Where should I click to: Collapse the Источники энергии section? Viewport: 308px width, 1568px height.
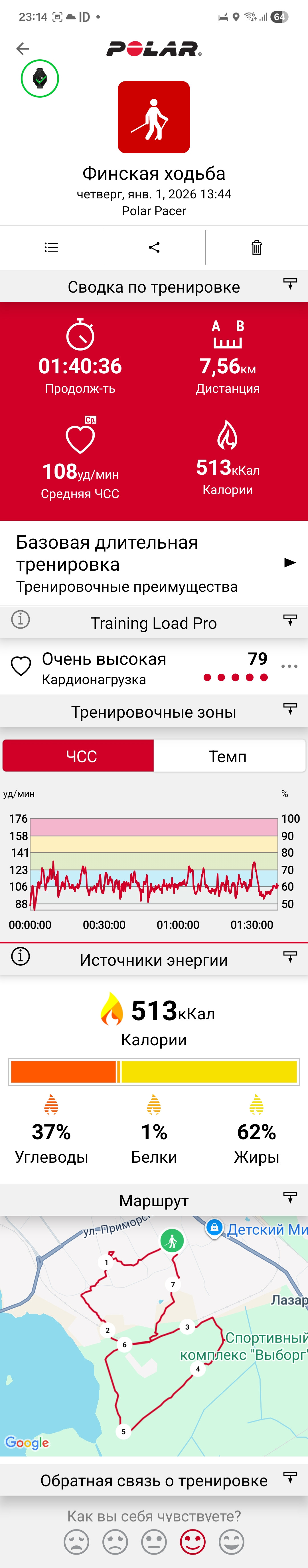pos(290,957)
